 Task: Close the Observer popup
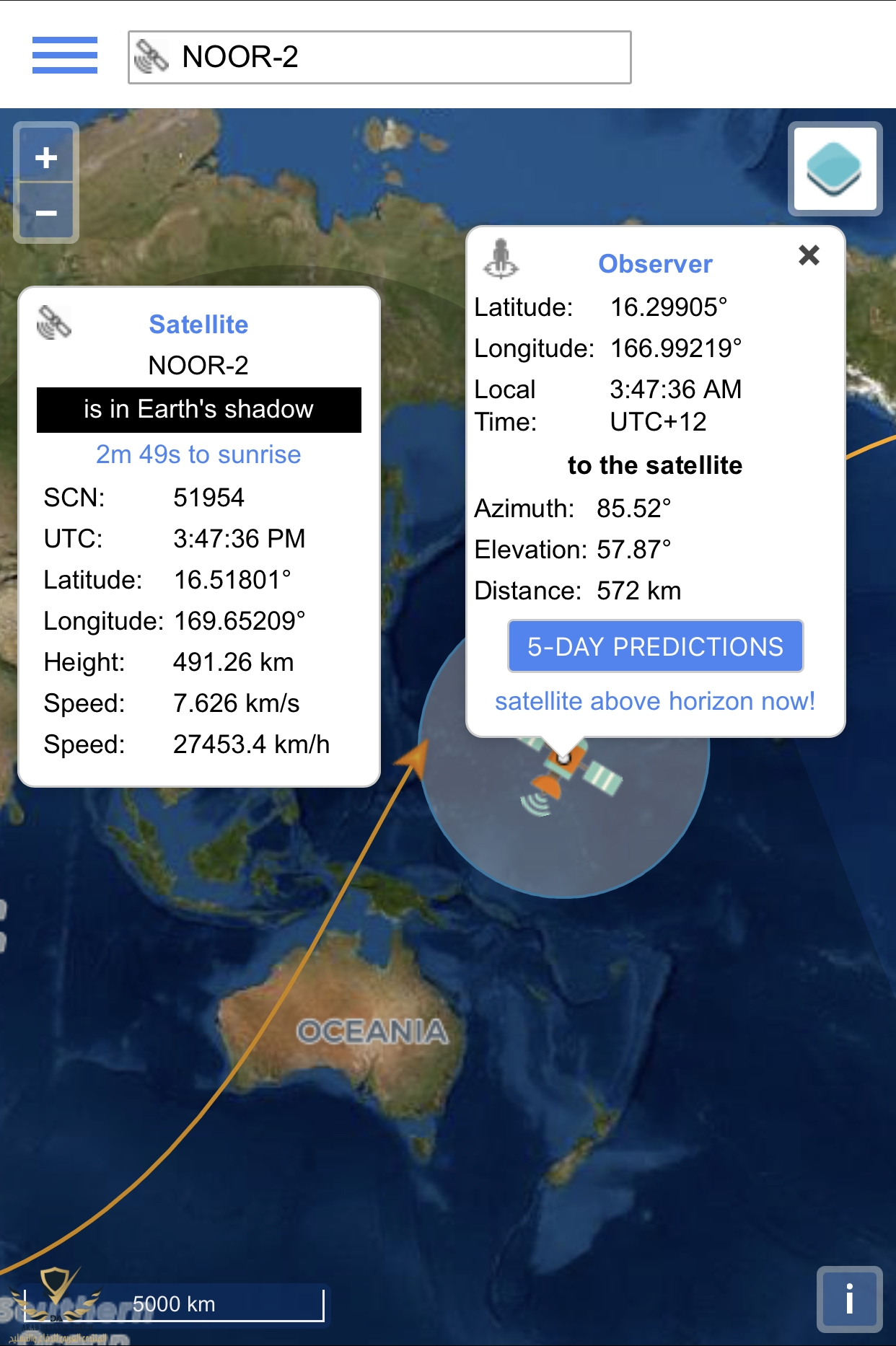(x=809, y=255)
